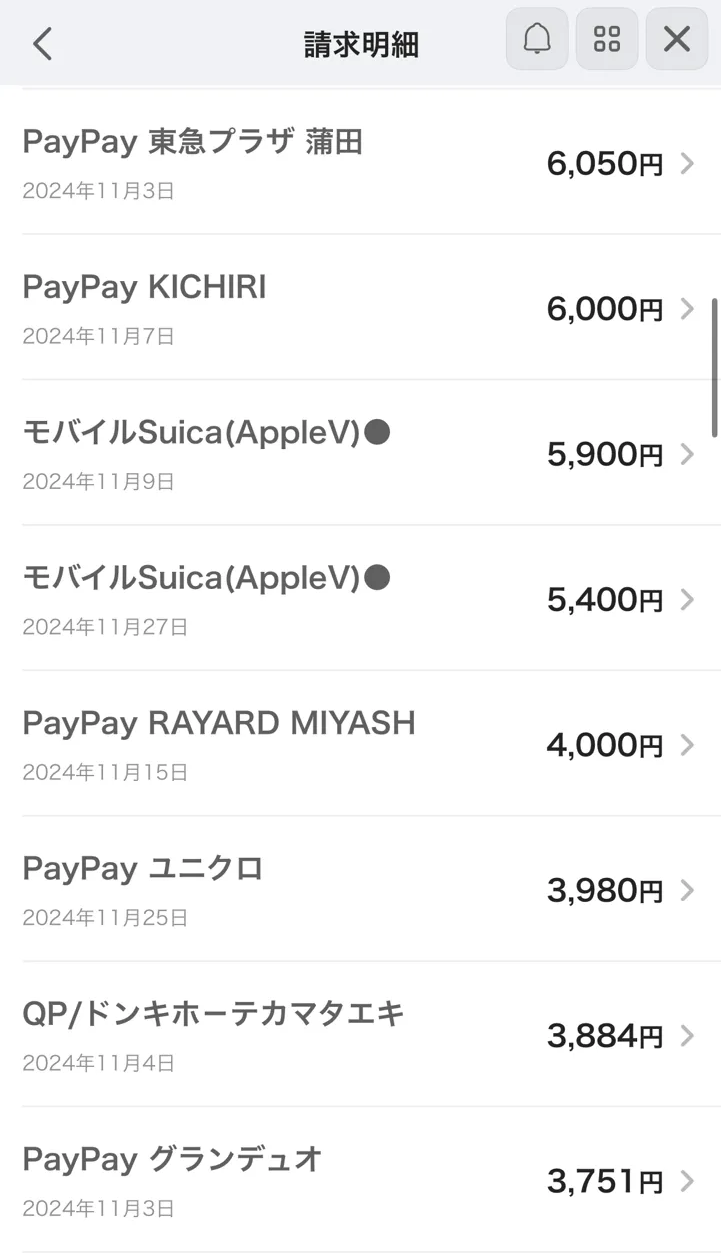Viewport: 721px width, 1253px height.
Task: Open PayPay RAYARD MIYASH 4,000円 entry
Action: point(360,744)
